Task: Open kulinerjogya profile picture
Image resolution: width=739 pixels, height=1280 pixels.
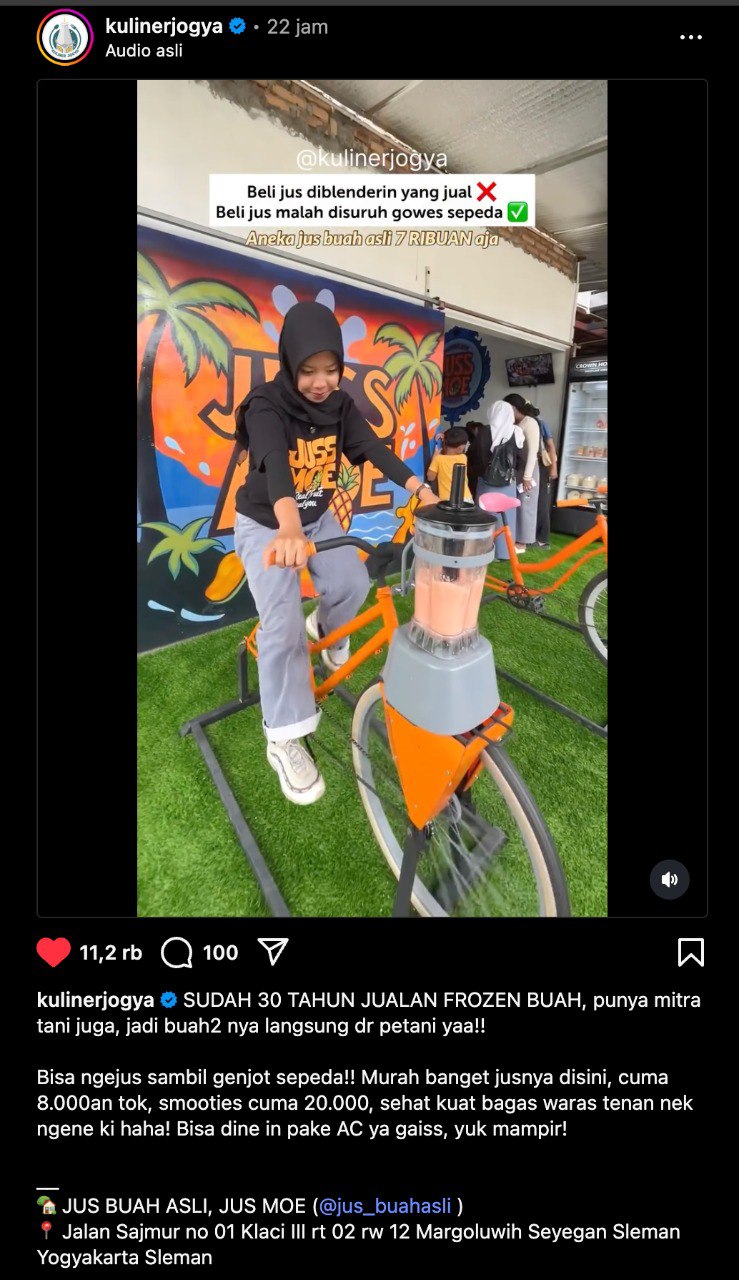Action: pos(65,38)
